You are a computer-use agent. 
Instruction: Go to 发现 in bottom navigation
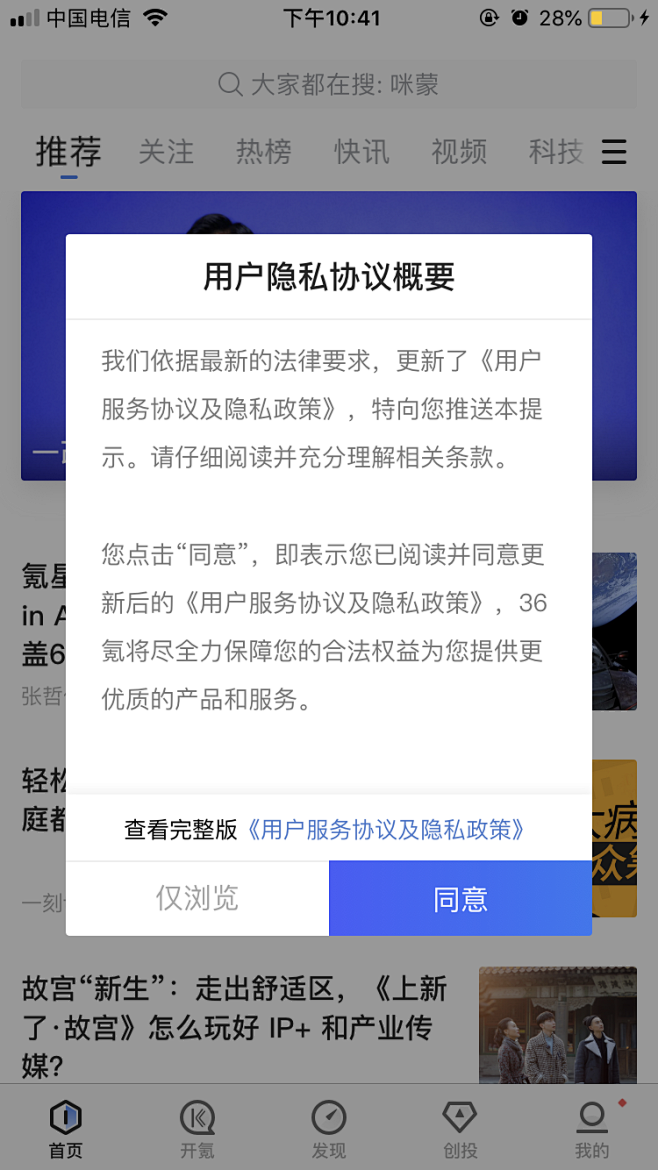click(x=329, y=1128)
